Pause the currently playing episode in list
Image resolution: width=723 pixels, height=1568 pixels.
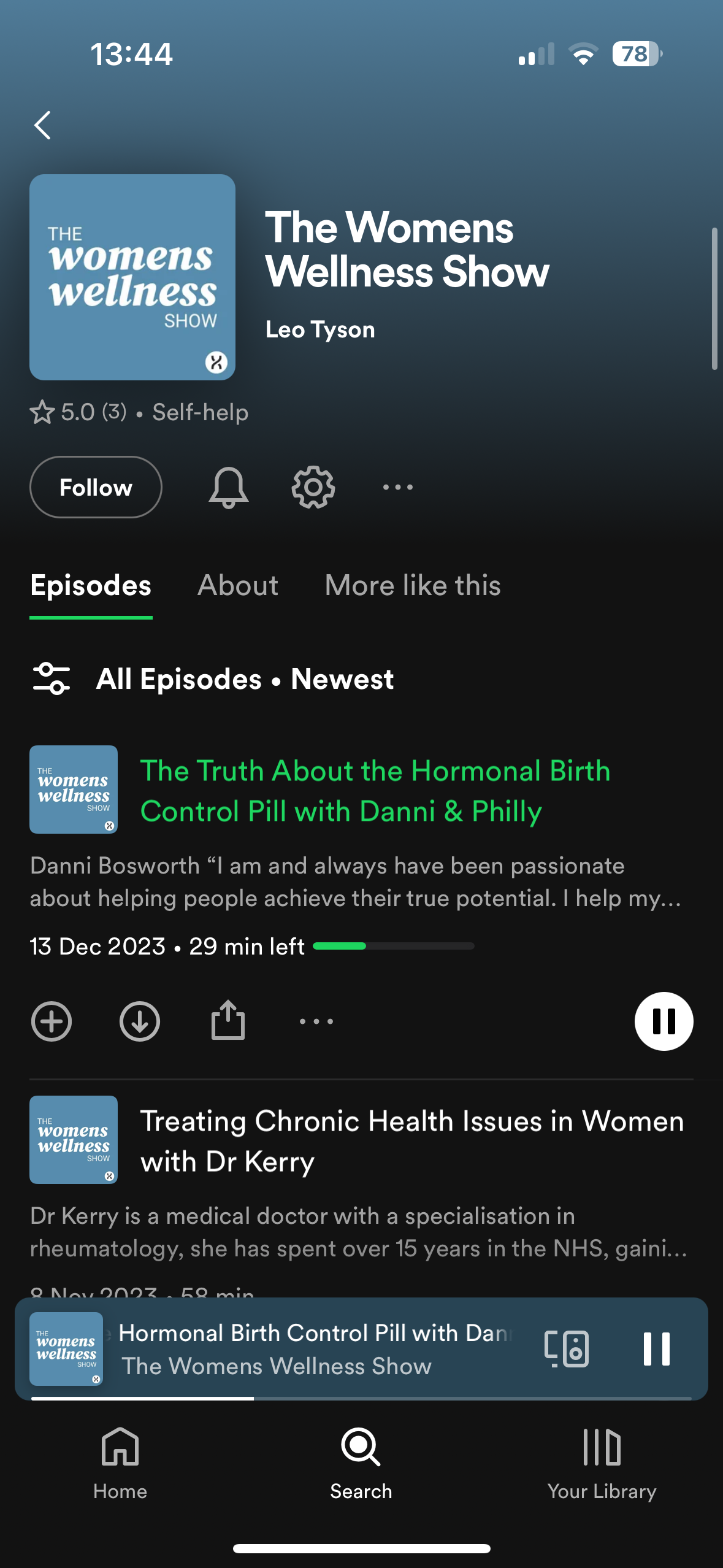coord(664,1021)
